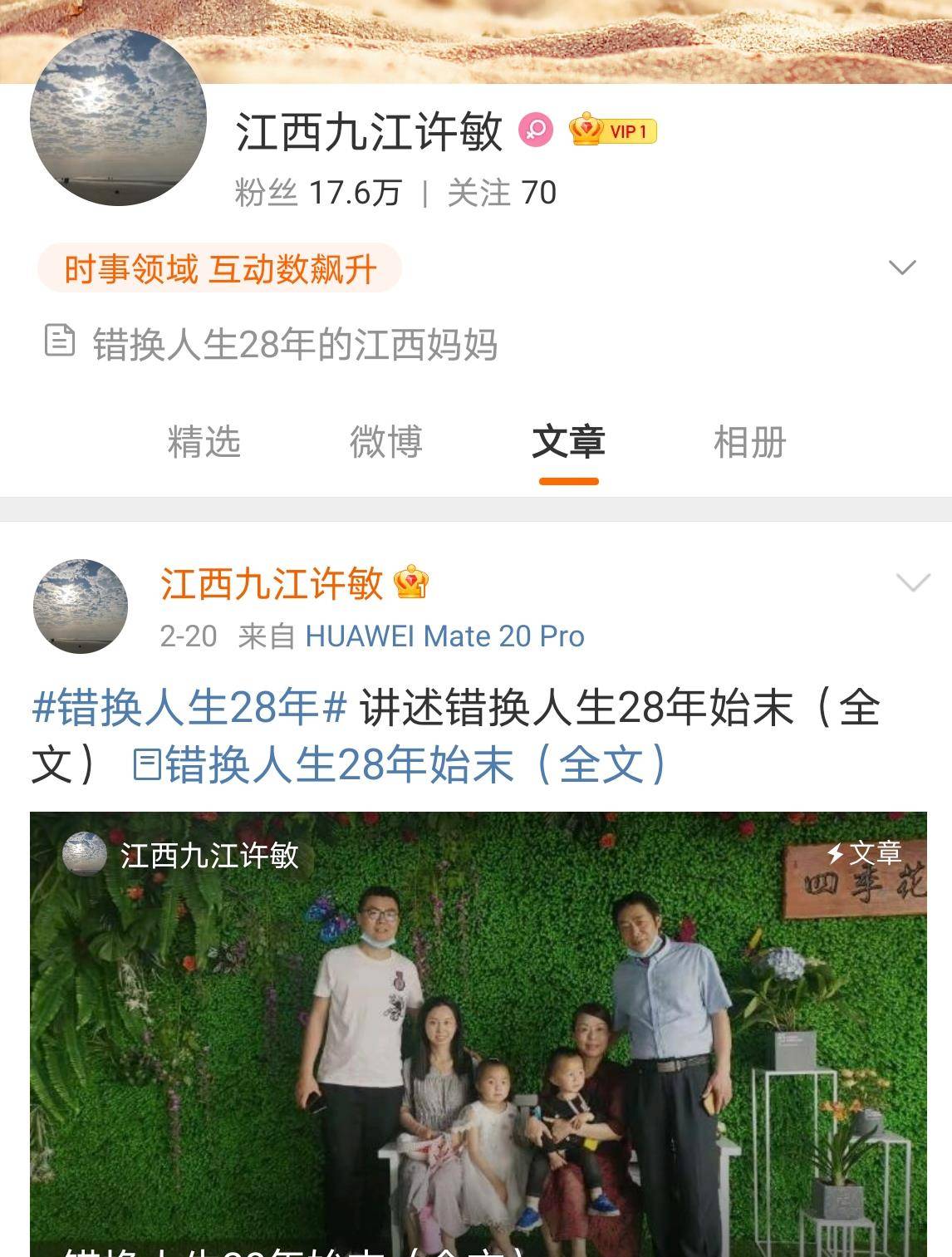
Task: Tap the post author name 江西九江许敏
Action: (272, 583)
